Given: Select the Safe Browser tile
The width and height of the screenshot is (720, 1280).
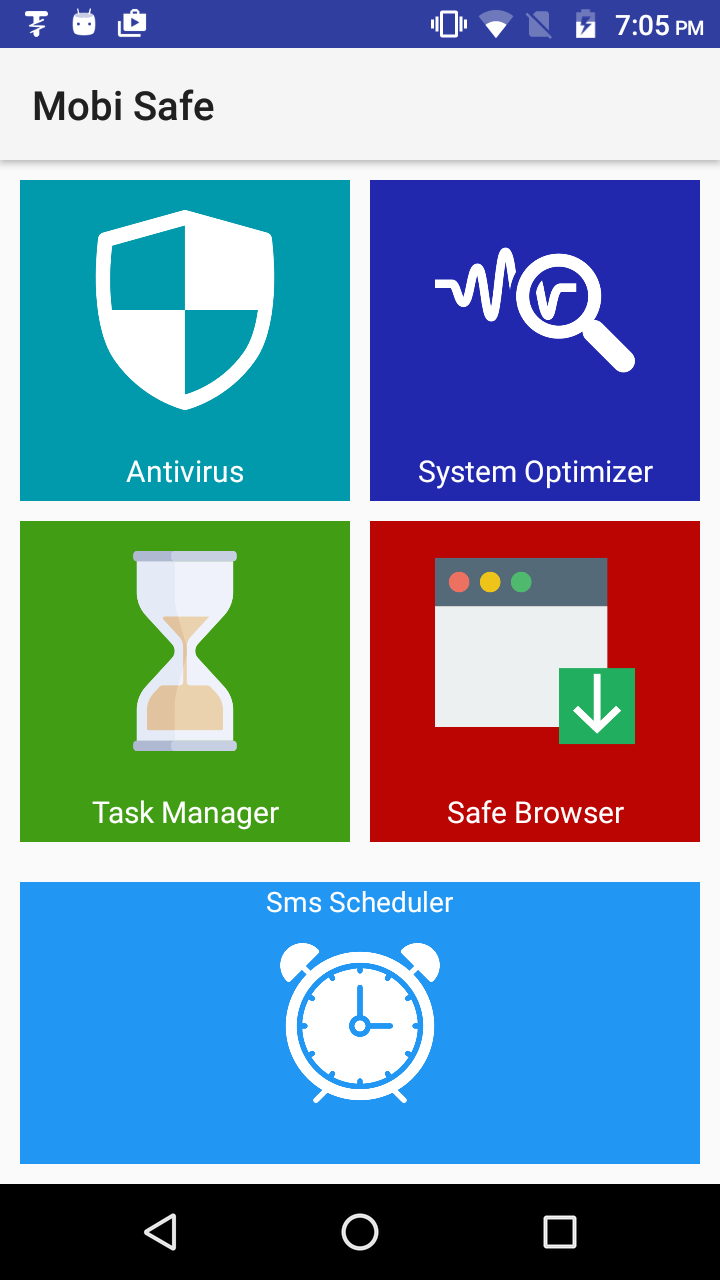Looking at the screenshot, I should pyautogui.click(x=535, y=680).
